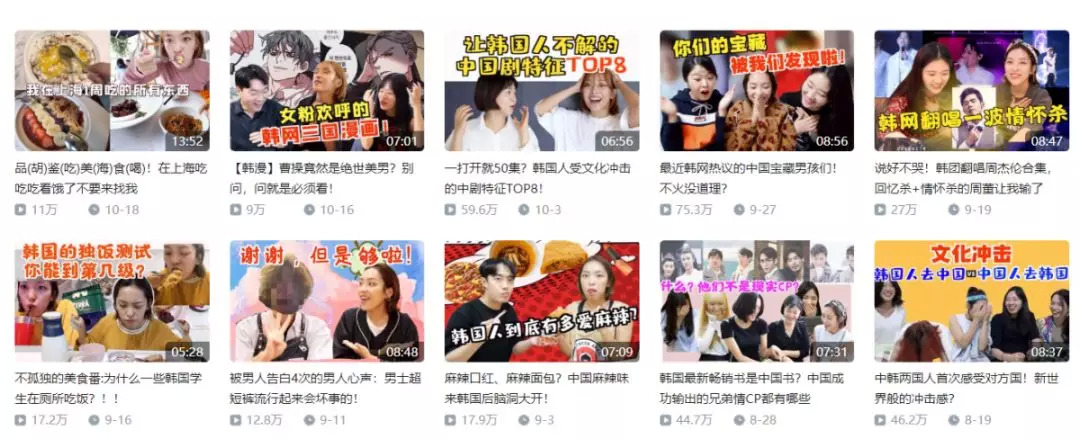This screenshot has height=439, width=1080.
Task: Open the 韩国最新畅销书是中国书 video
Action: [x=756, y=301]
